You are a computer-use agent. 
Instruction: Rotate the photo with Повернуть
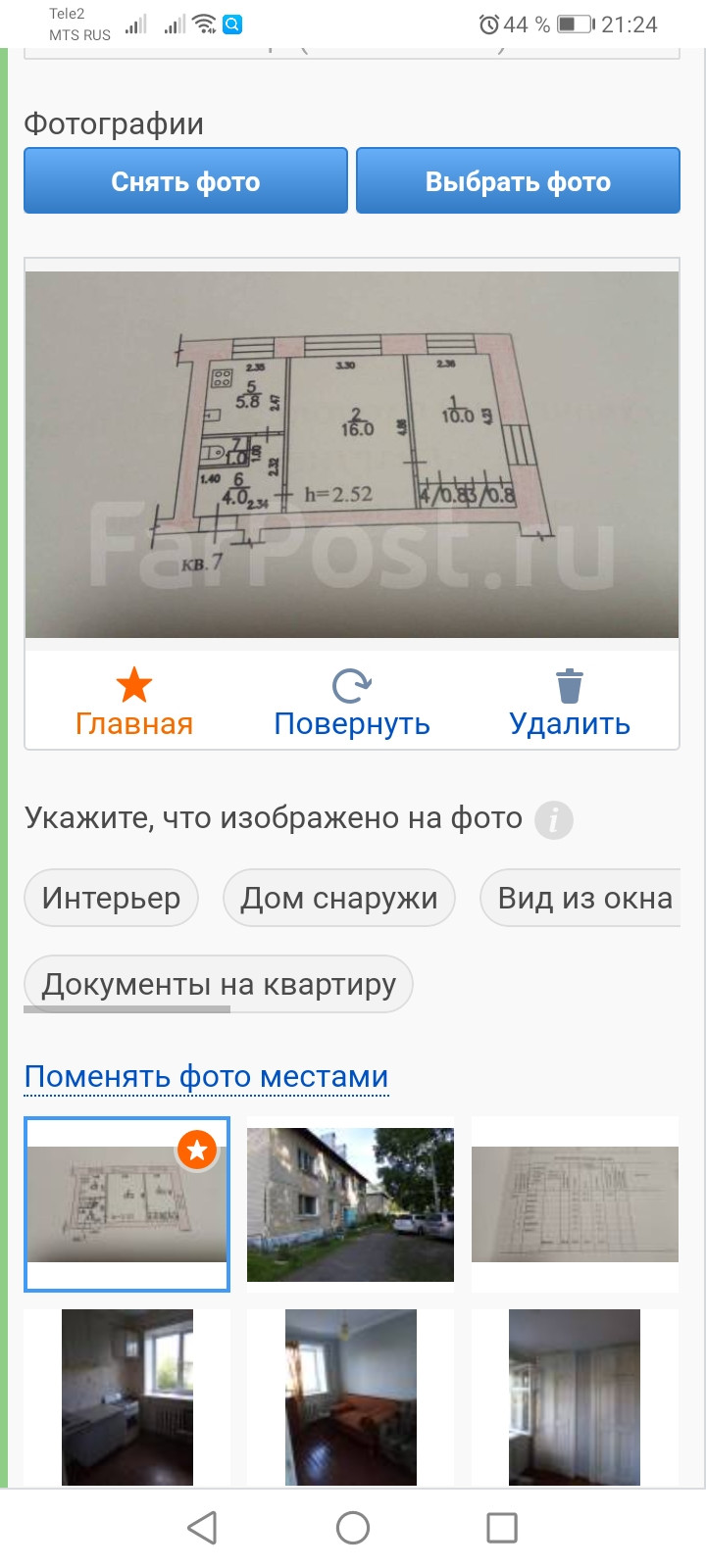(352, 704)
